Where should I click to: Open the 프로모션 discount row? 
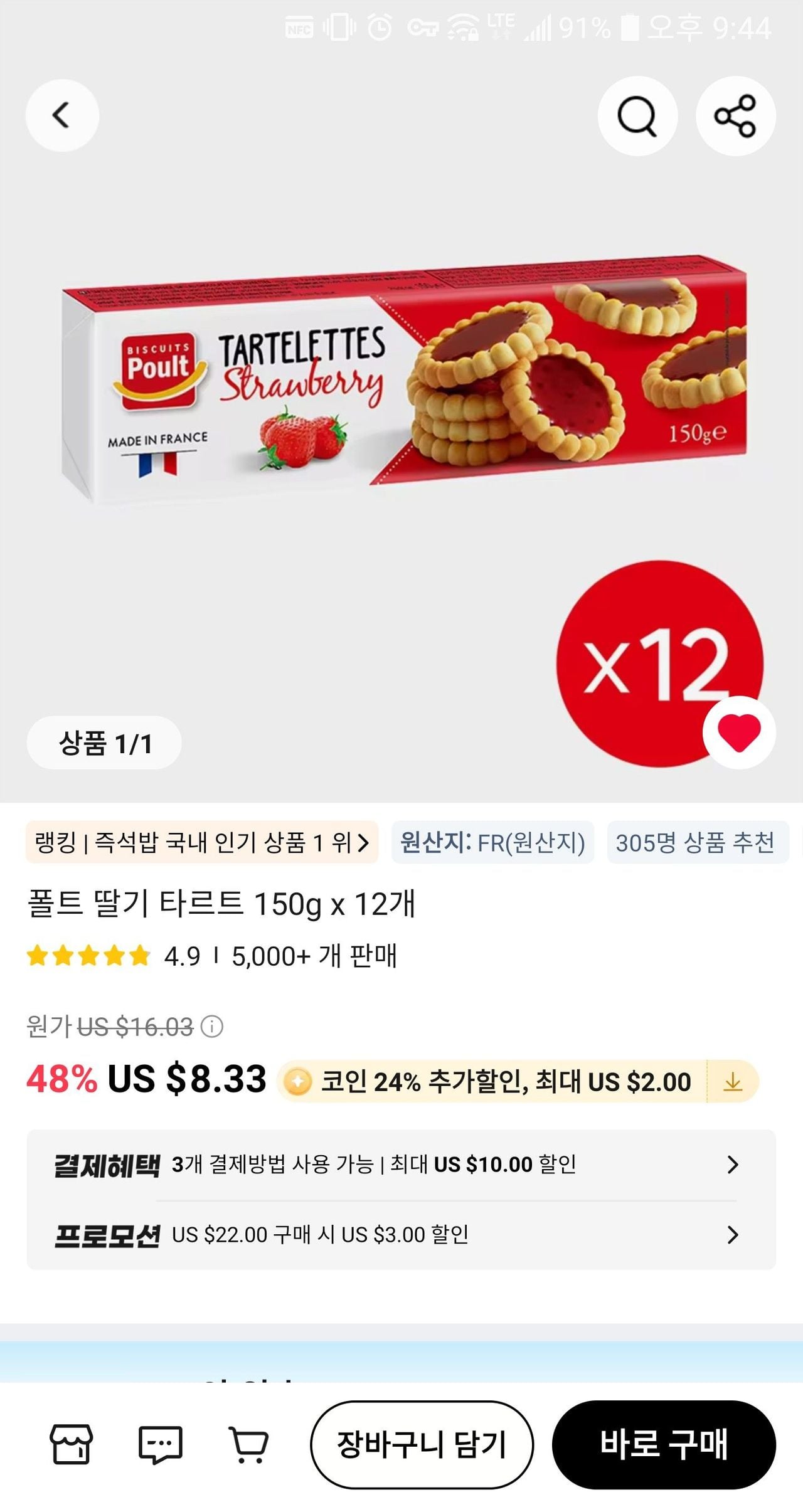pyautogui.click(x=401, y=1235)
